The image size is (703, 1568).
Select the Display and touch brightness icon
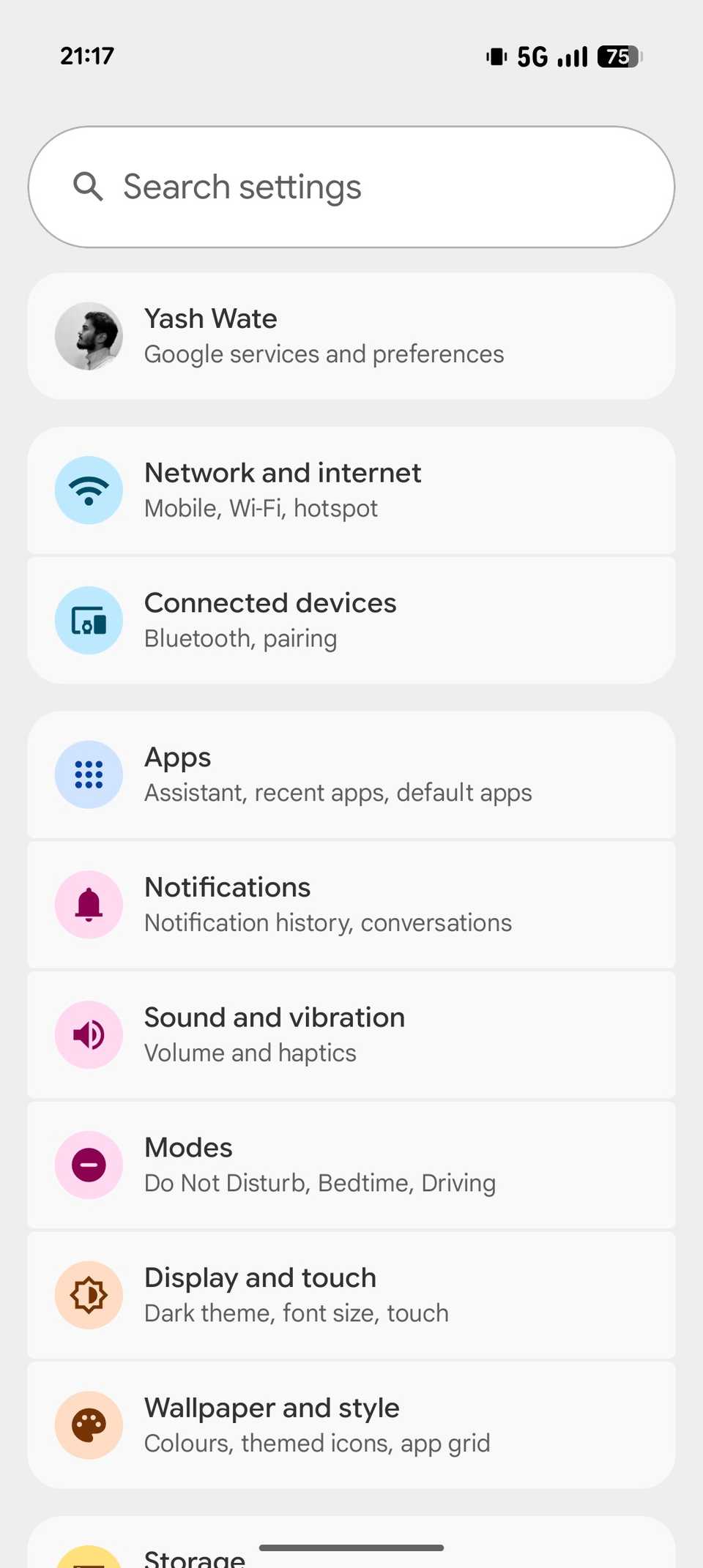point(88,1294)
